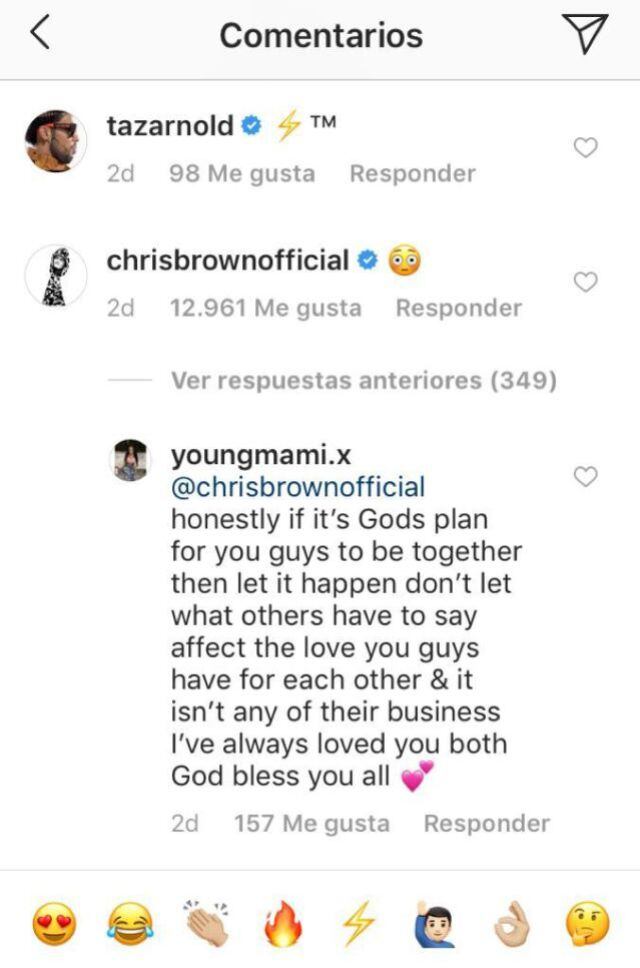Like youngmami.x's reply
The image size is (640, 968).
pyautogui.click(x=586, y=477)
